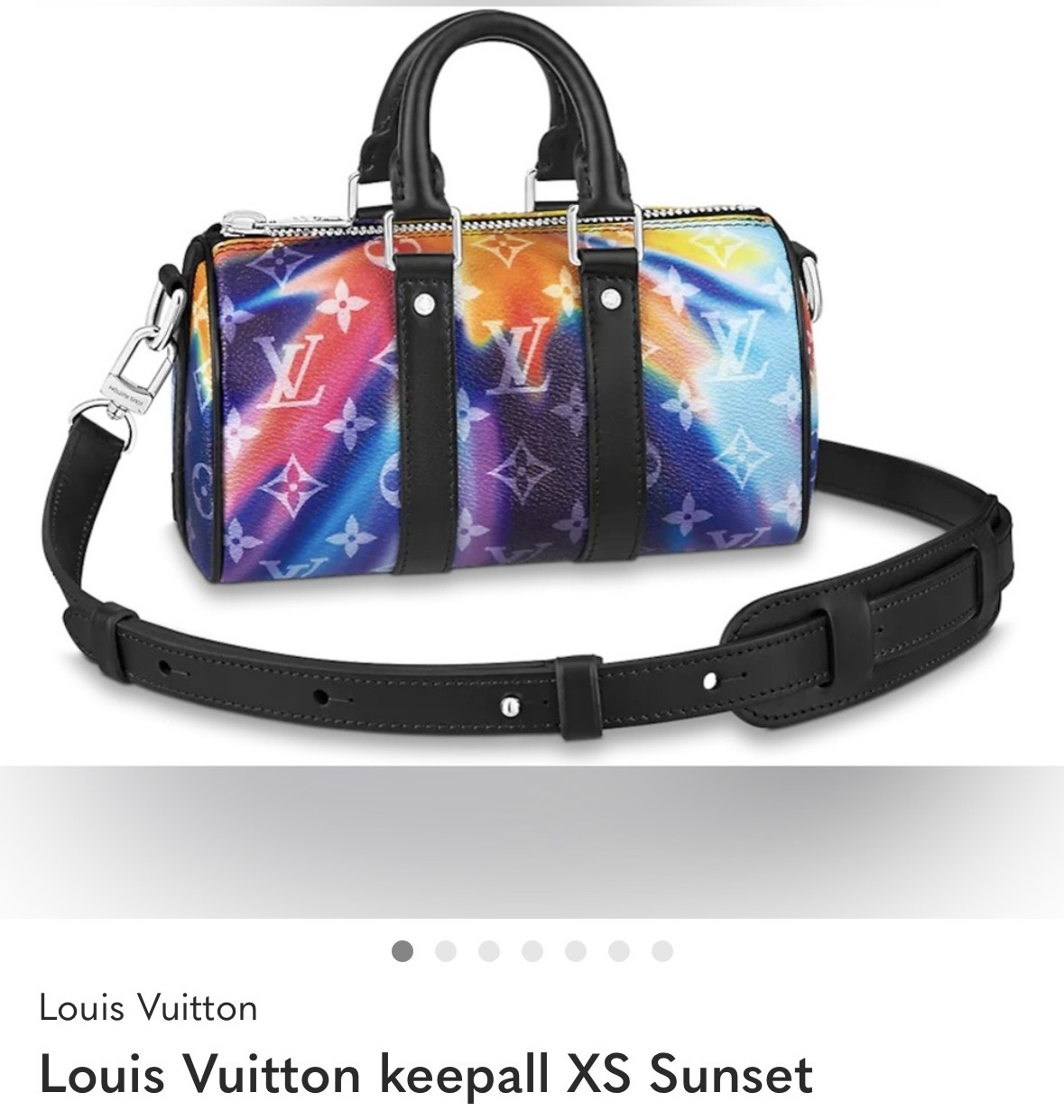Jump to the last photo indicator dot
This screenshot has height=1120, width=1064.
click(662, 950)
